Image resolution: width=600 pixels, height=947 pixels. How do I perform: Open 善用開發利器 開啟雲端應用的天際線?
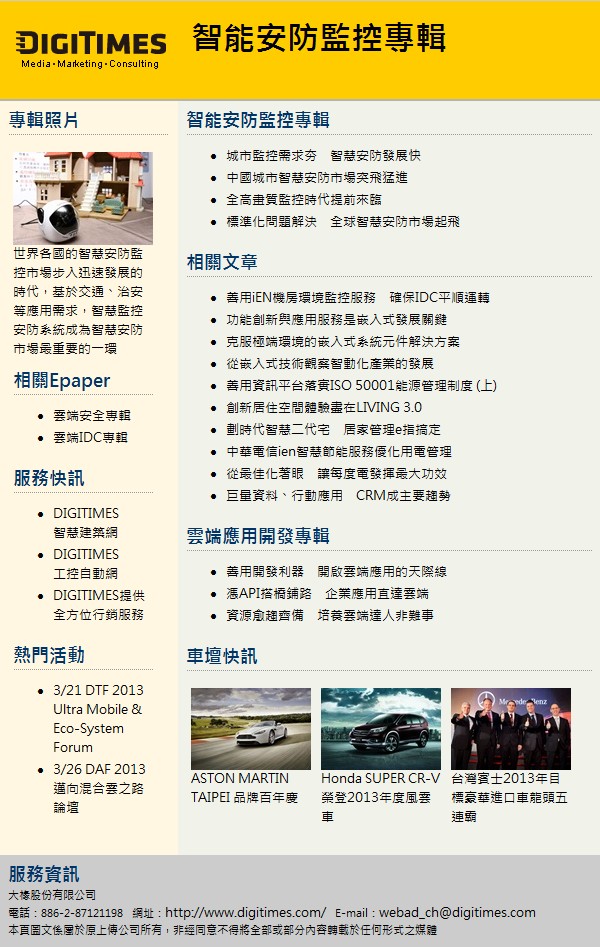(x=336, y=572)
